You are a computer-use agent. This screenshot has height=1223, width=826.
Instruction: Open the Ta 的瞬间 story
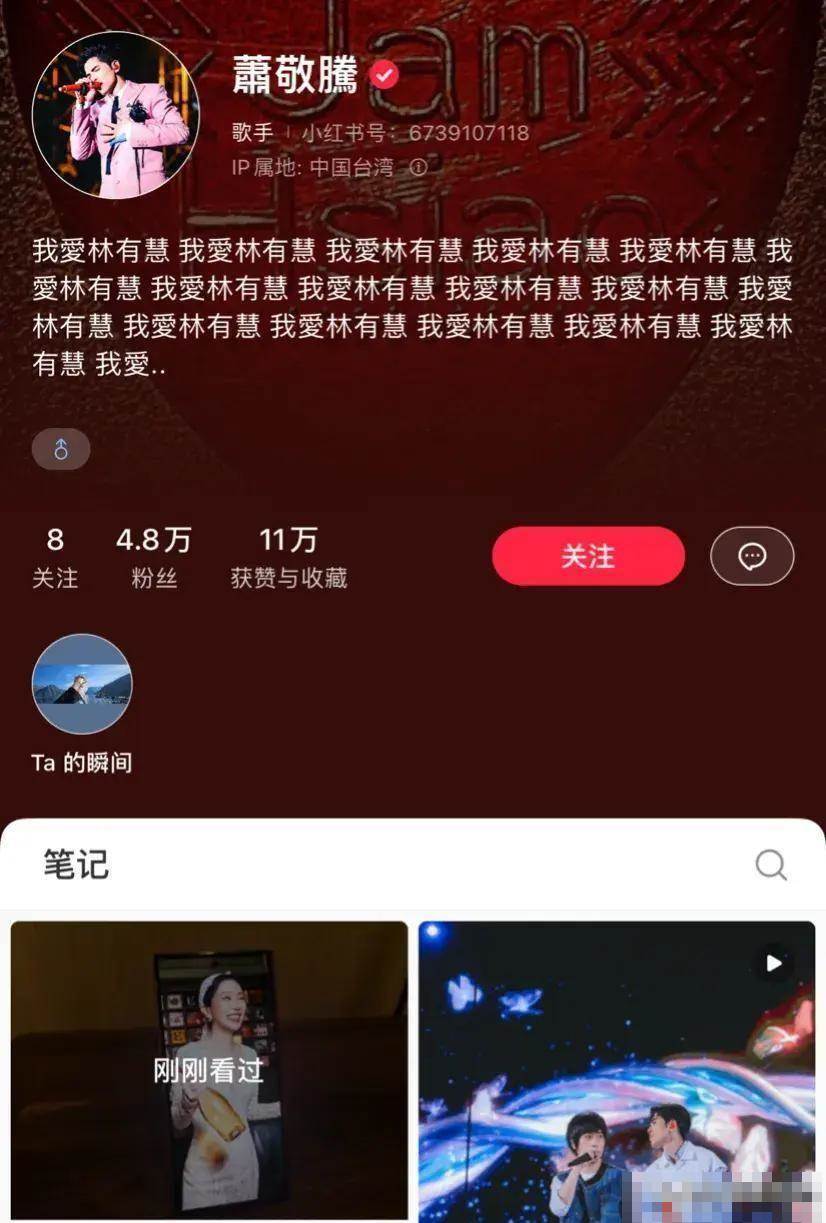82,685
